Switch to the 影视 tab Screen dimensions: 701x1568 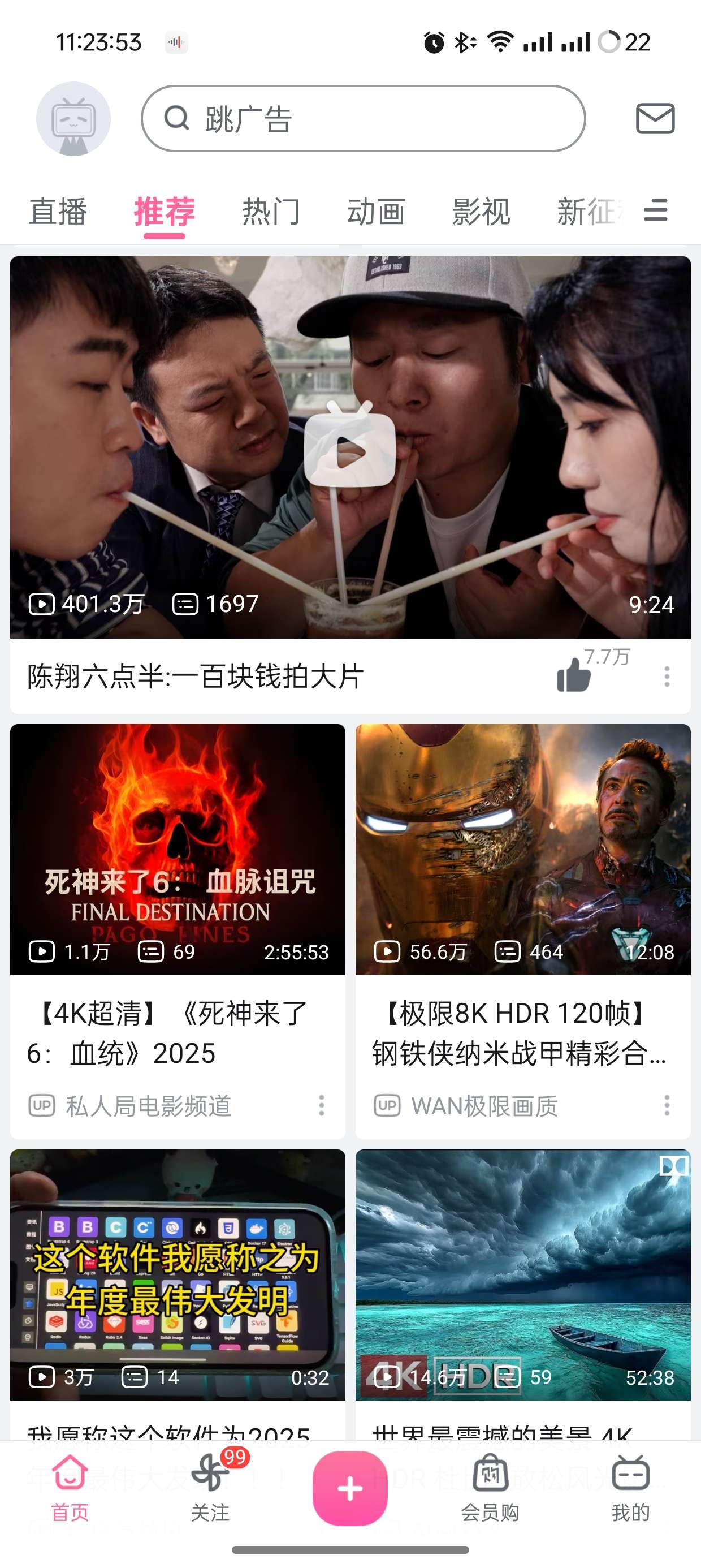481,212
